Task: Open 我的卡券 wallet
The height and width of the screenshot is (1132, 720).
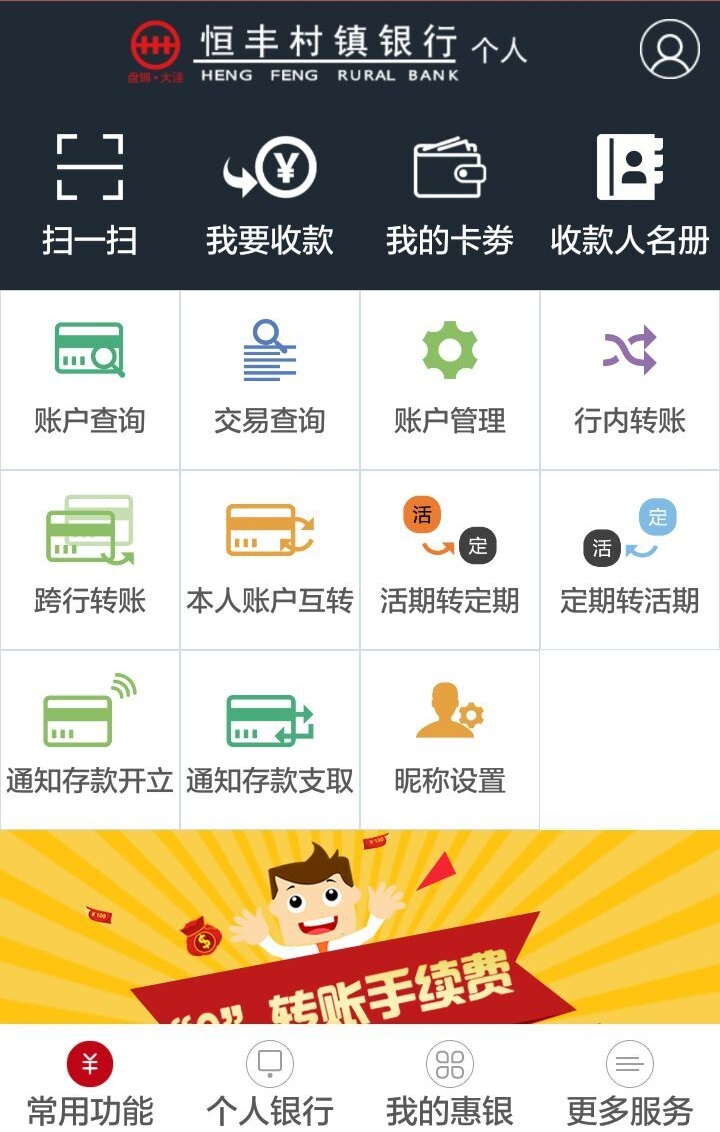Action: 450,195
